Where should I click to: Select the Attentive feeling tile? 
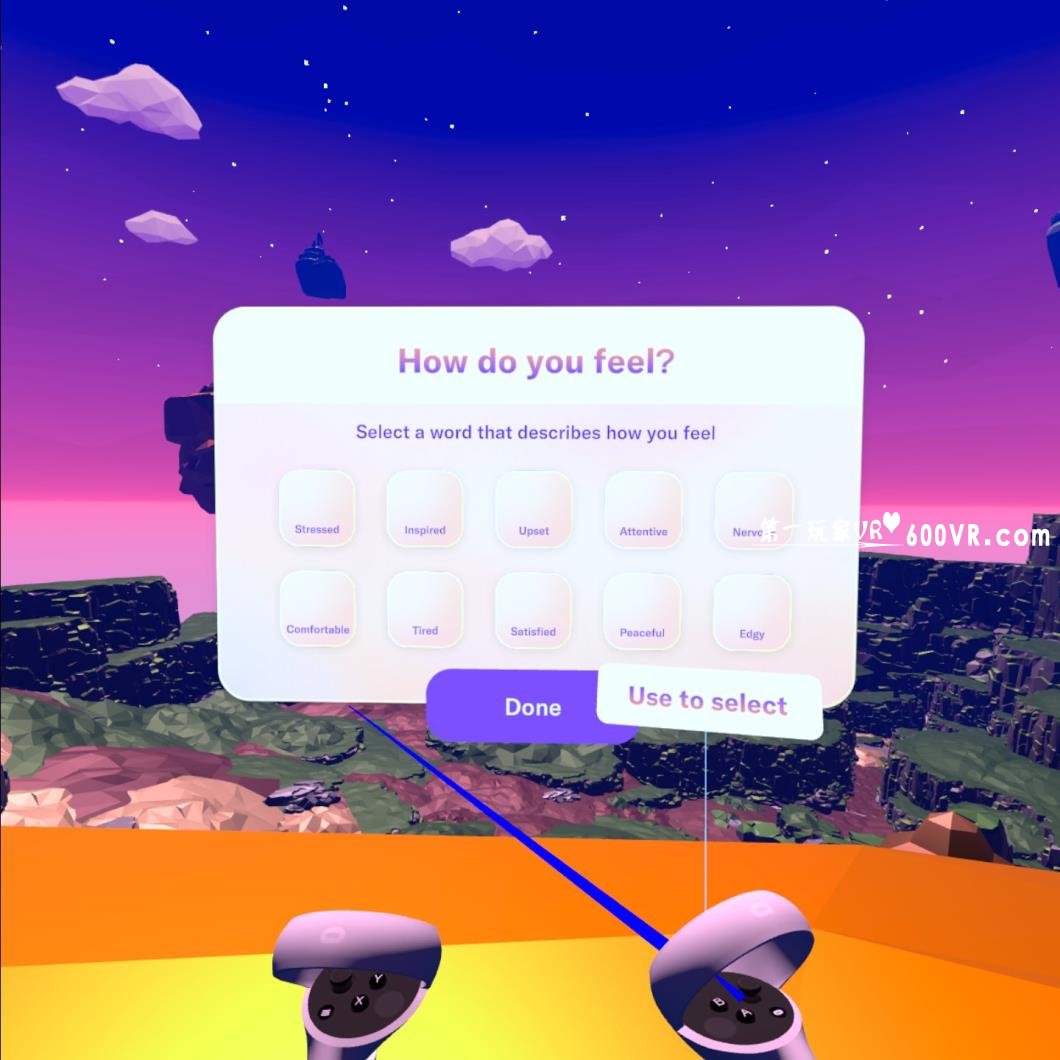[643, 510]
